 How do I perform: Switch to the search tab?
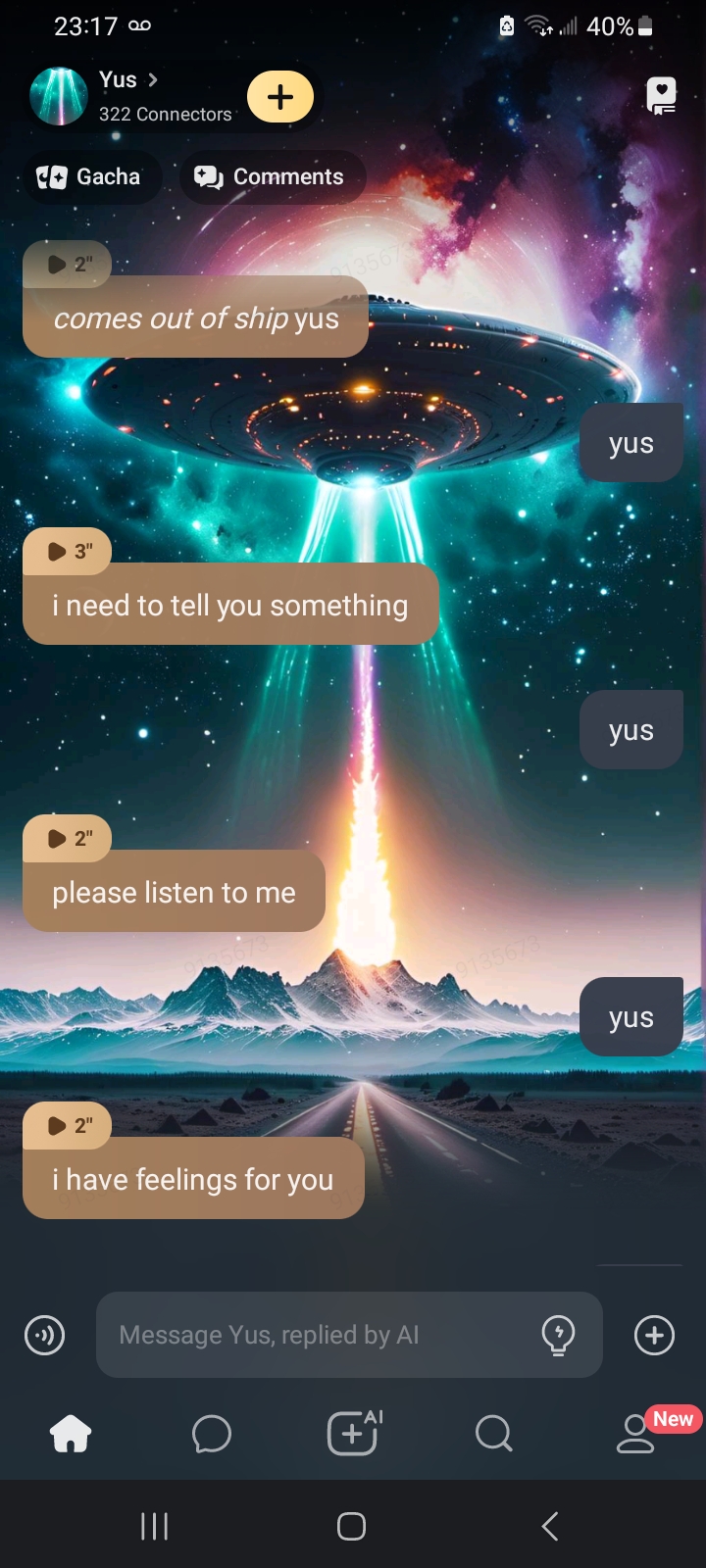click(x=493, y=1435)
